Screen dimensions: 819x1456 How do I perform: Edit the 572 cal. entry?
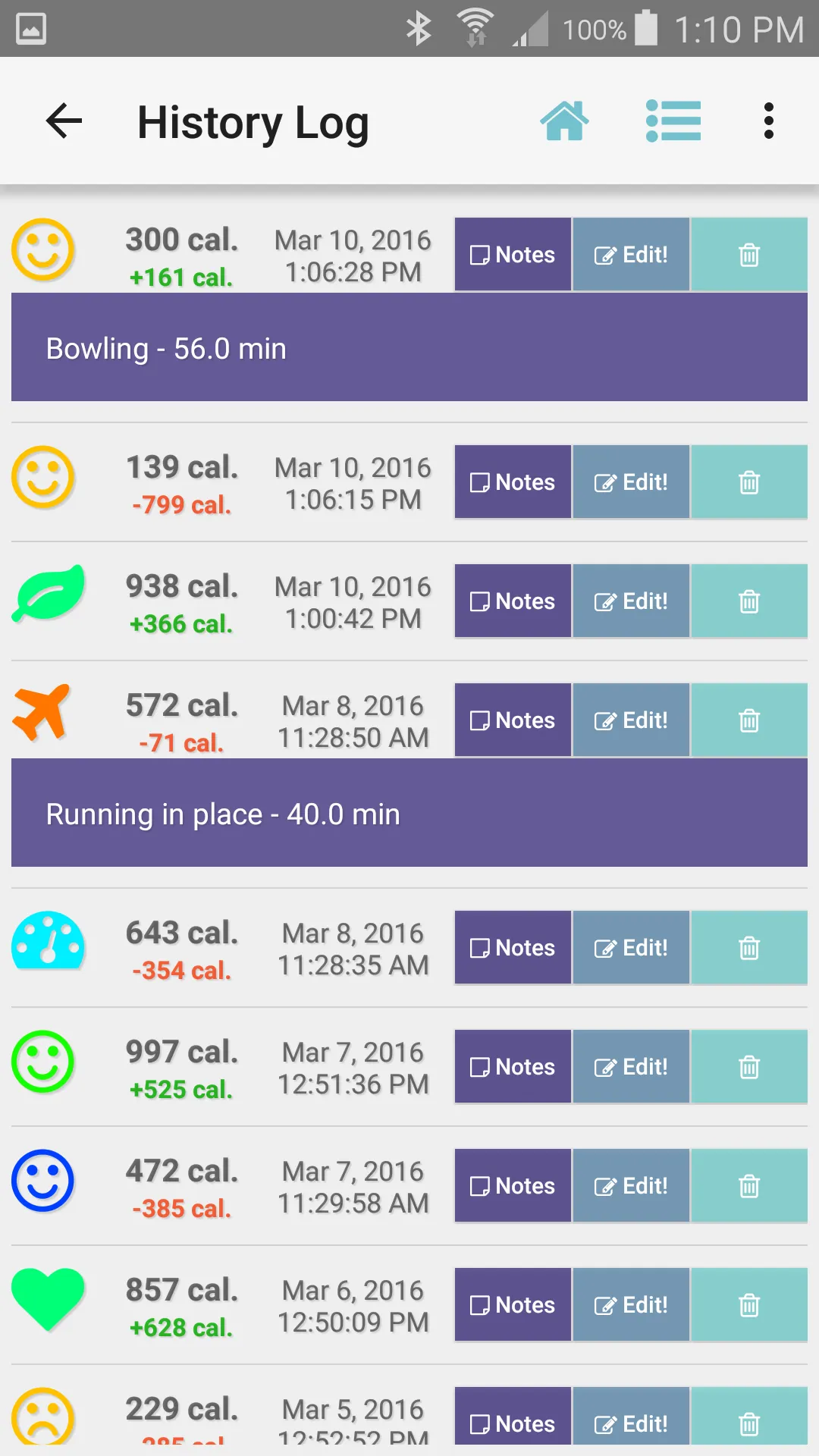631,720
